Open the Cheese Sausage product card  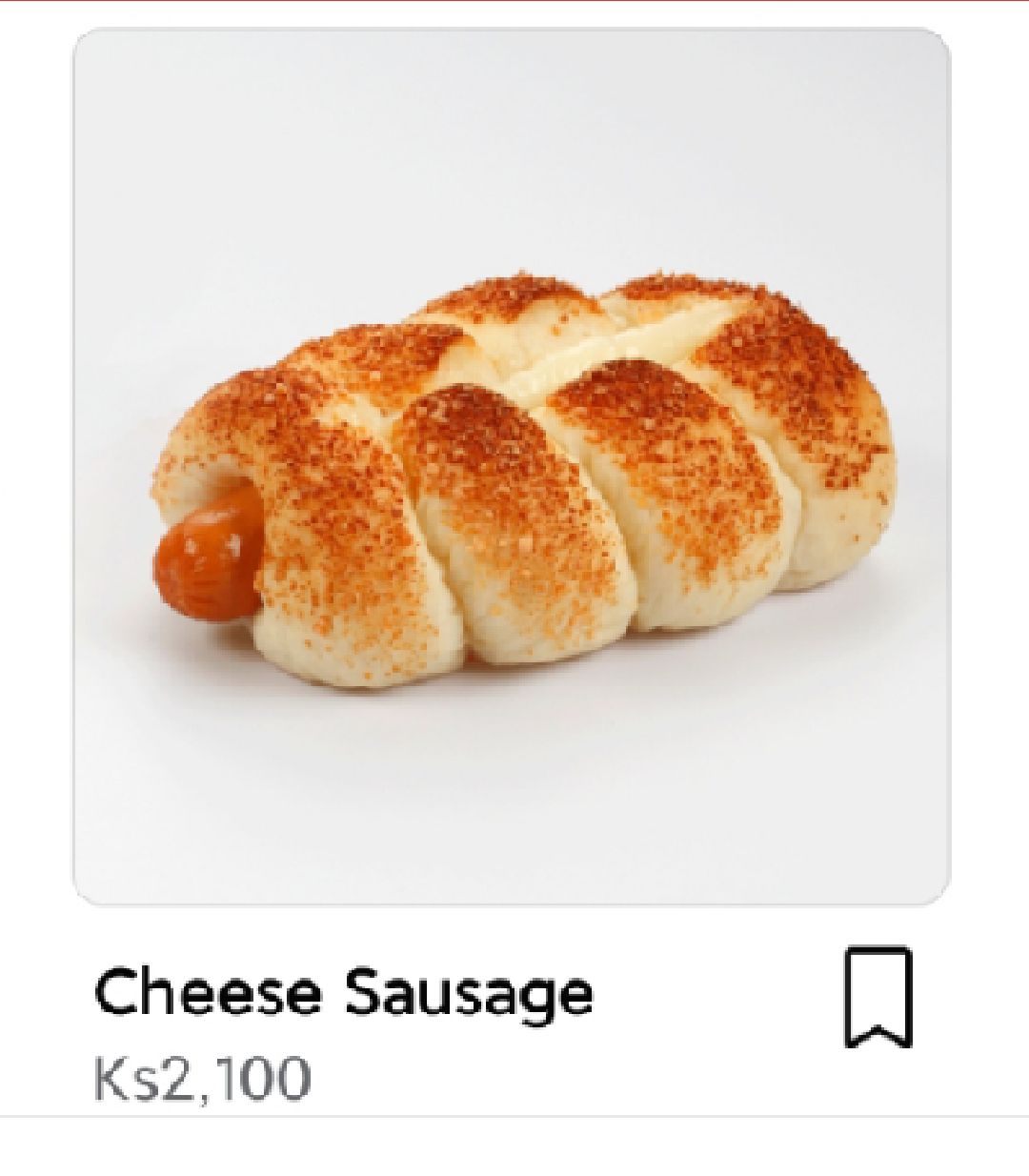pyautogui.click(x=512, y=467)
